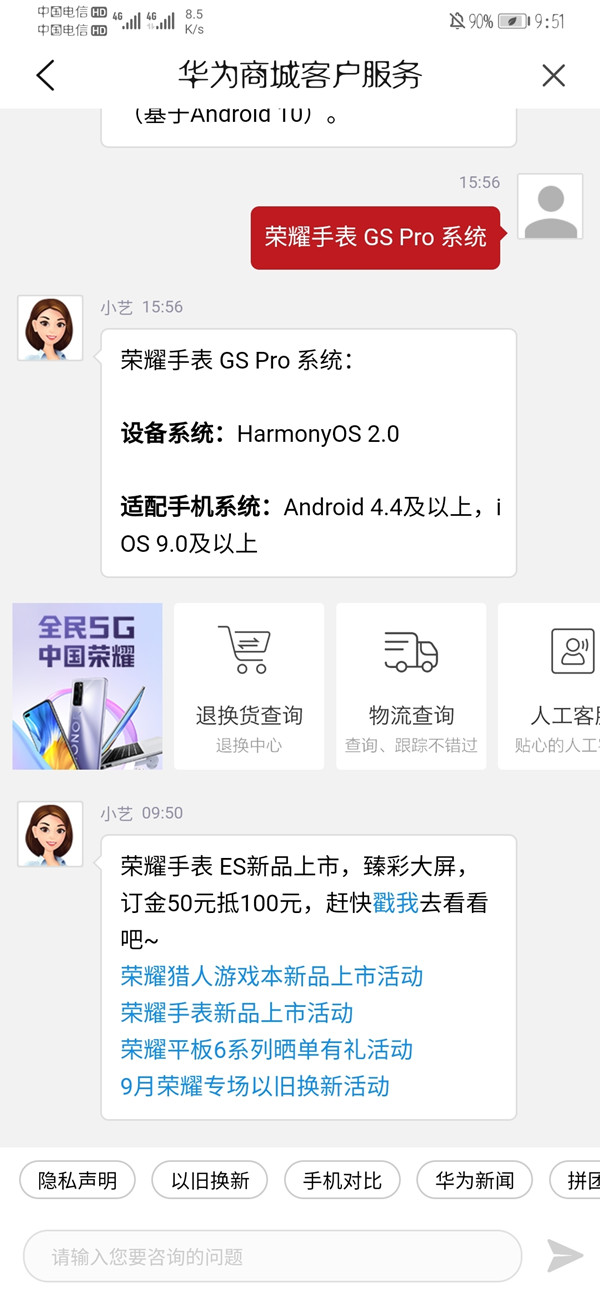600x1300 pixels.
Task: Tap the 戳我 link in the message
Action: 396,903
